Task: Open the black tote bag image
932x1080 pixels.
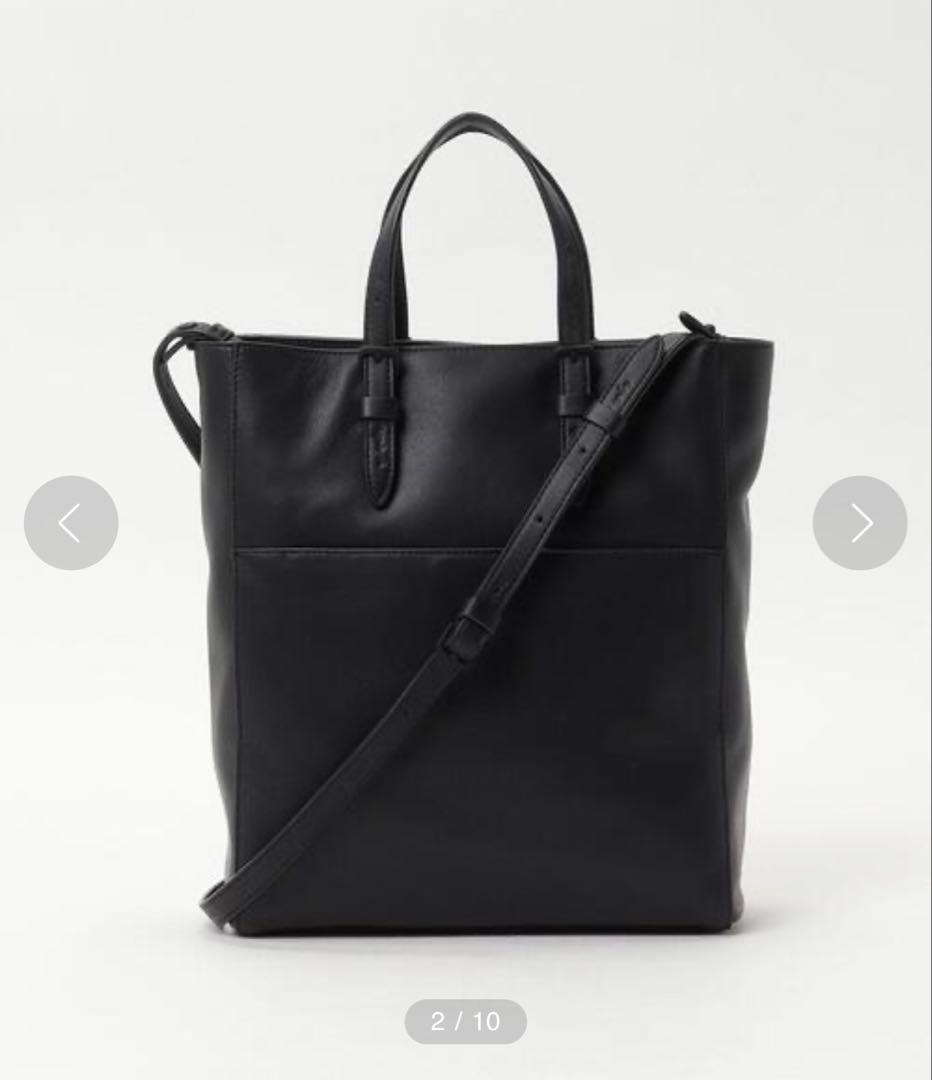Action: tap(466, 523)
